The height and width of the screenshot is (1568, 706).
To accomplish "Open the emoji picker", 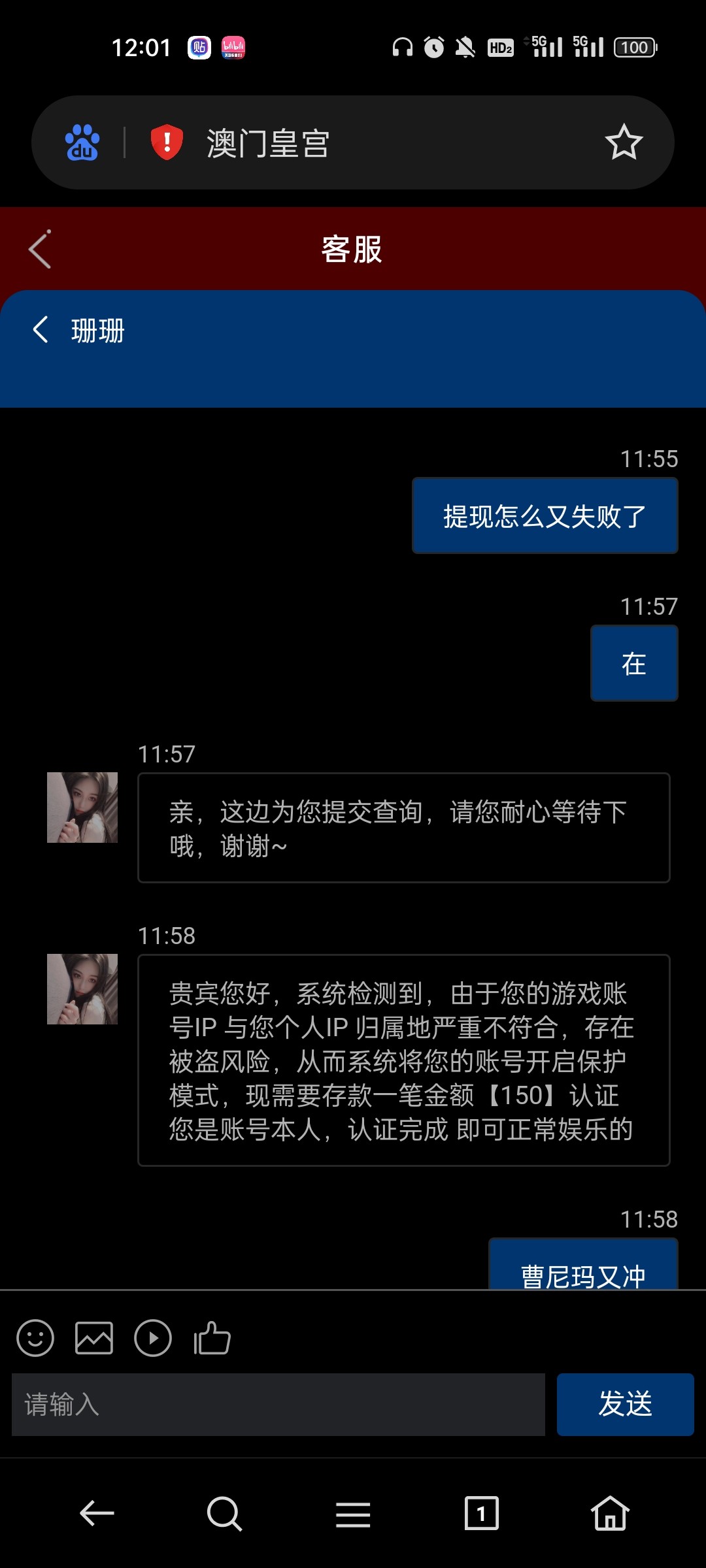I will click(x=35, y=1339).
